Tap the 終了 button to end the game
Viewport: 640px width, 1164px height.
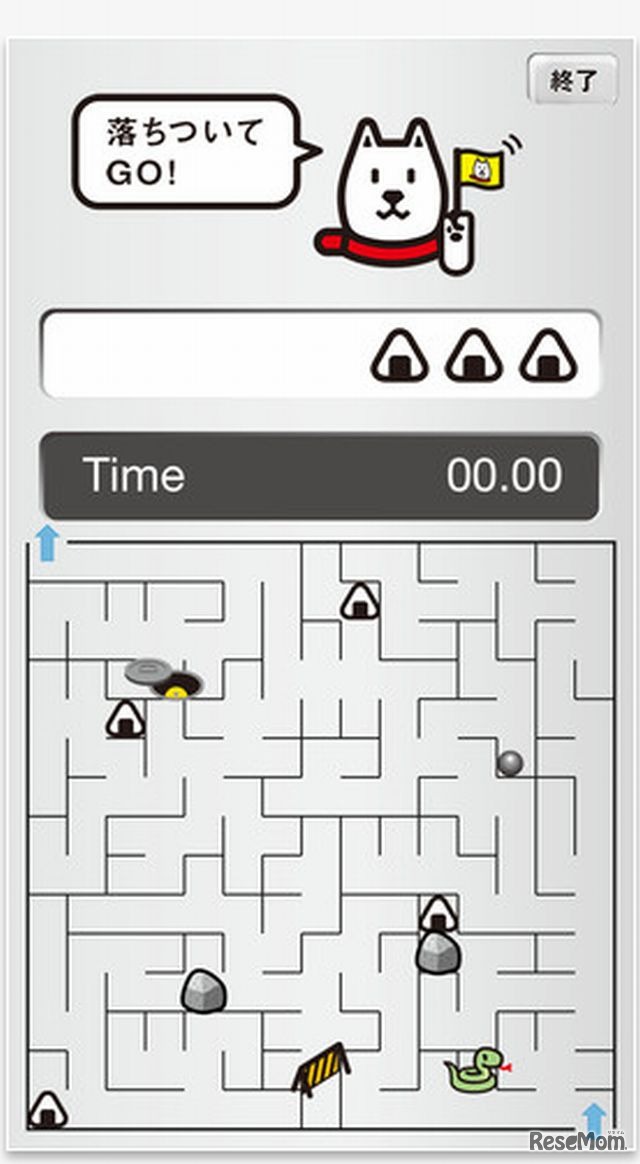574,80
